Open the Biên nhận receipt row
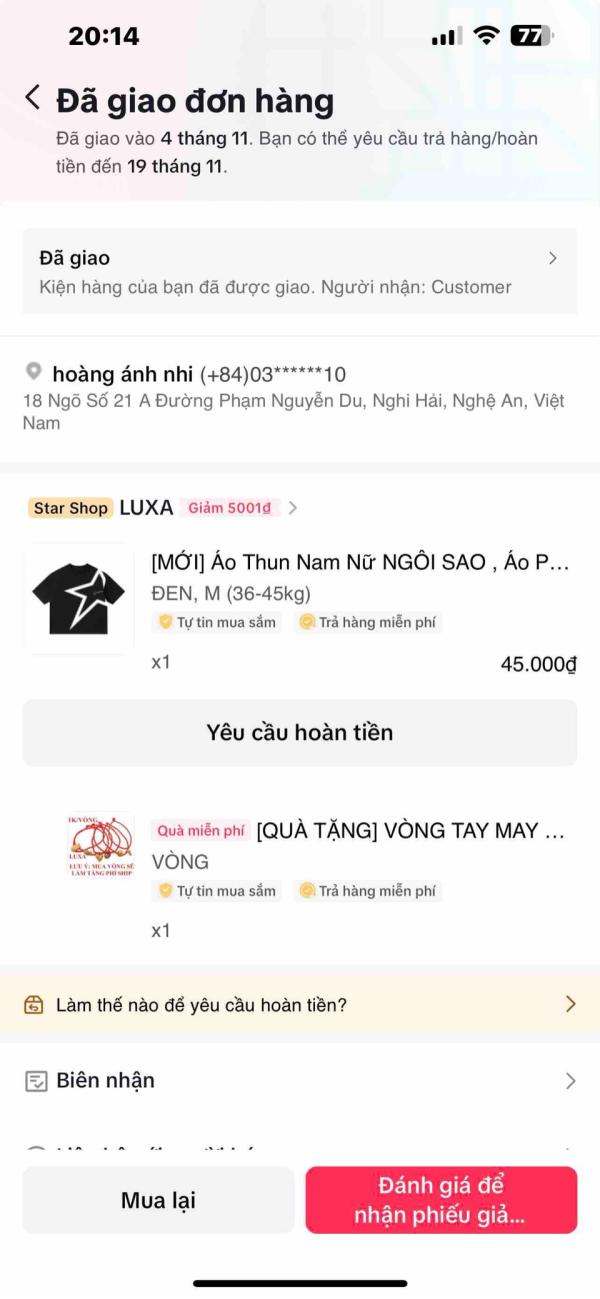Viewport: 600px width, 1299px height. click(299, 1080)
